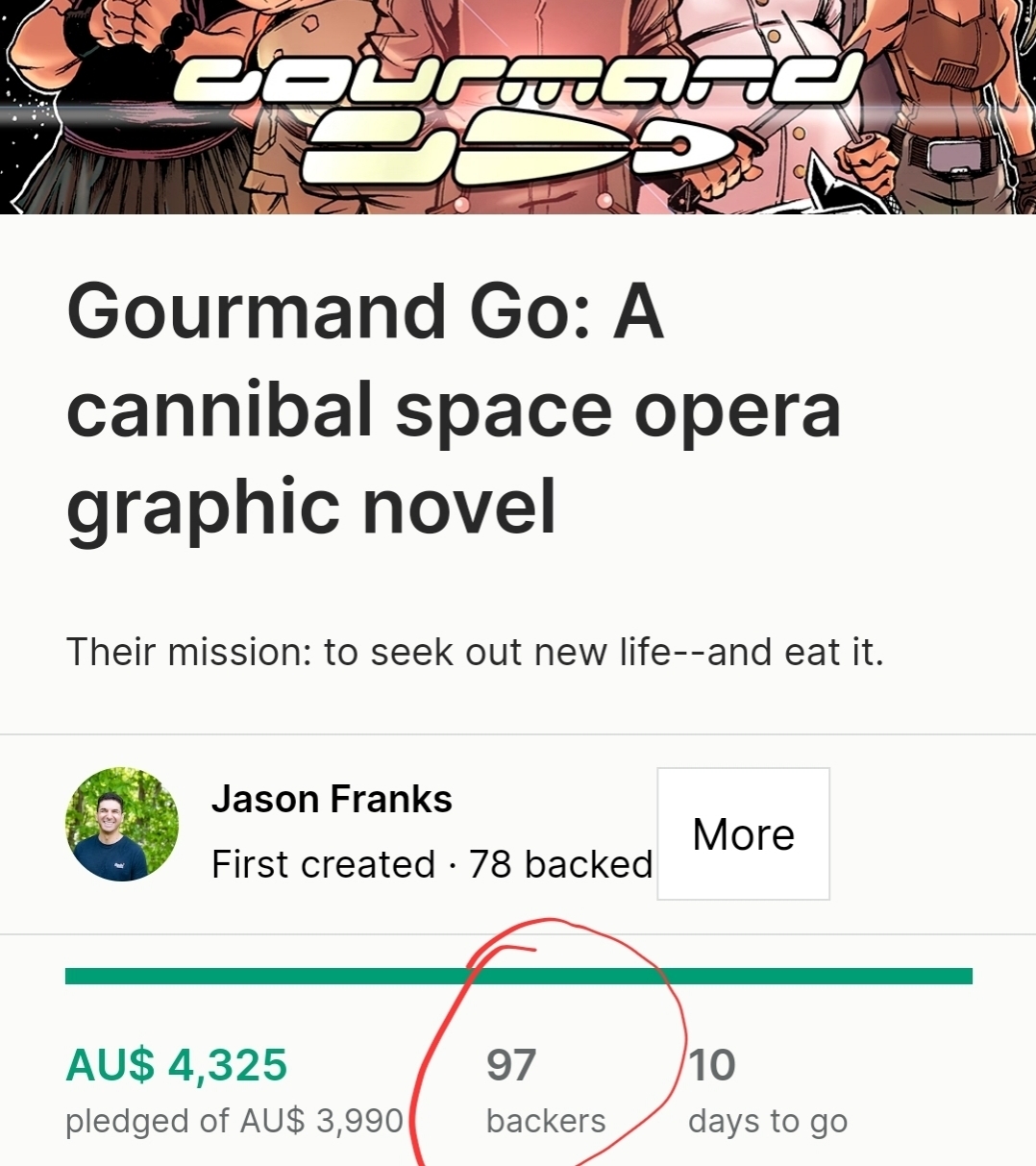Open Jason Franks' creator profile
The image size is (1036, 1166).
tap(332, 799)
